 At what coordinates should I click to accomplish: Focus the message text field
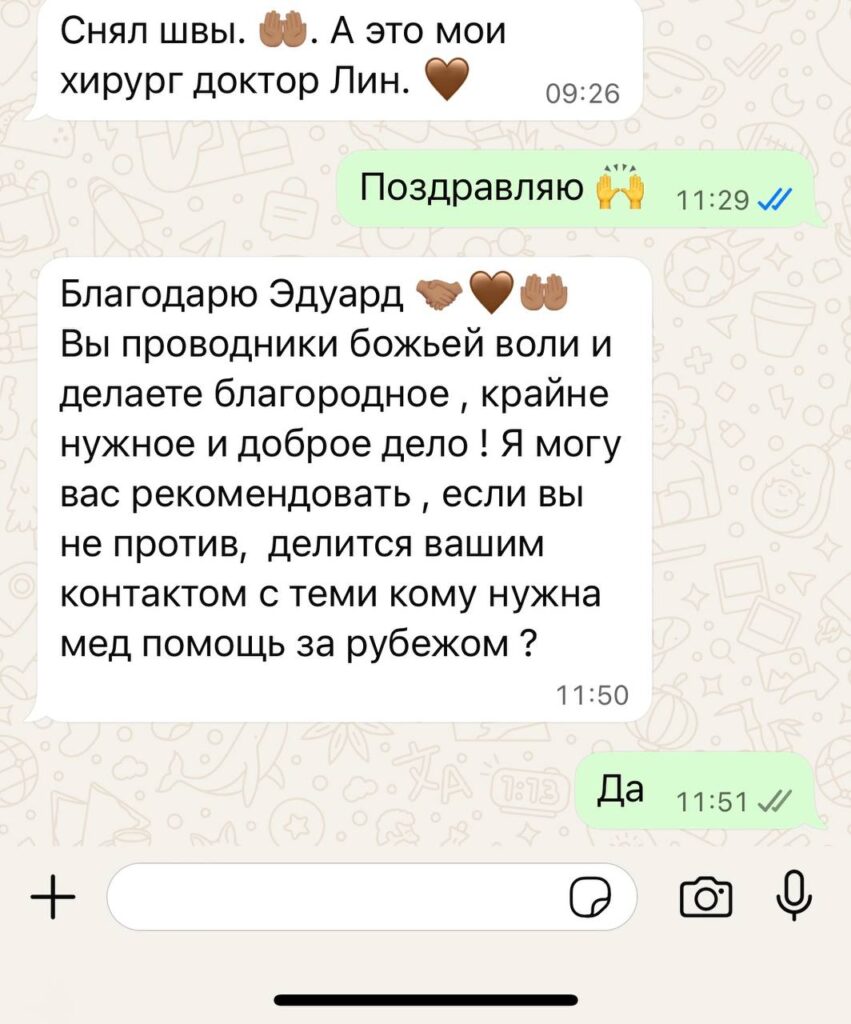point(330,897)
